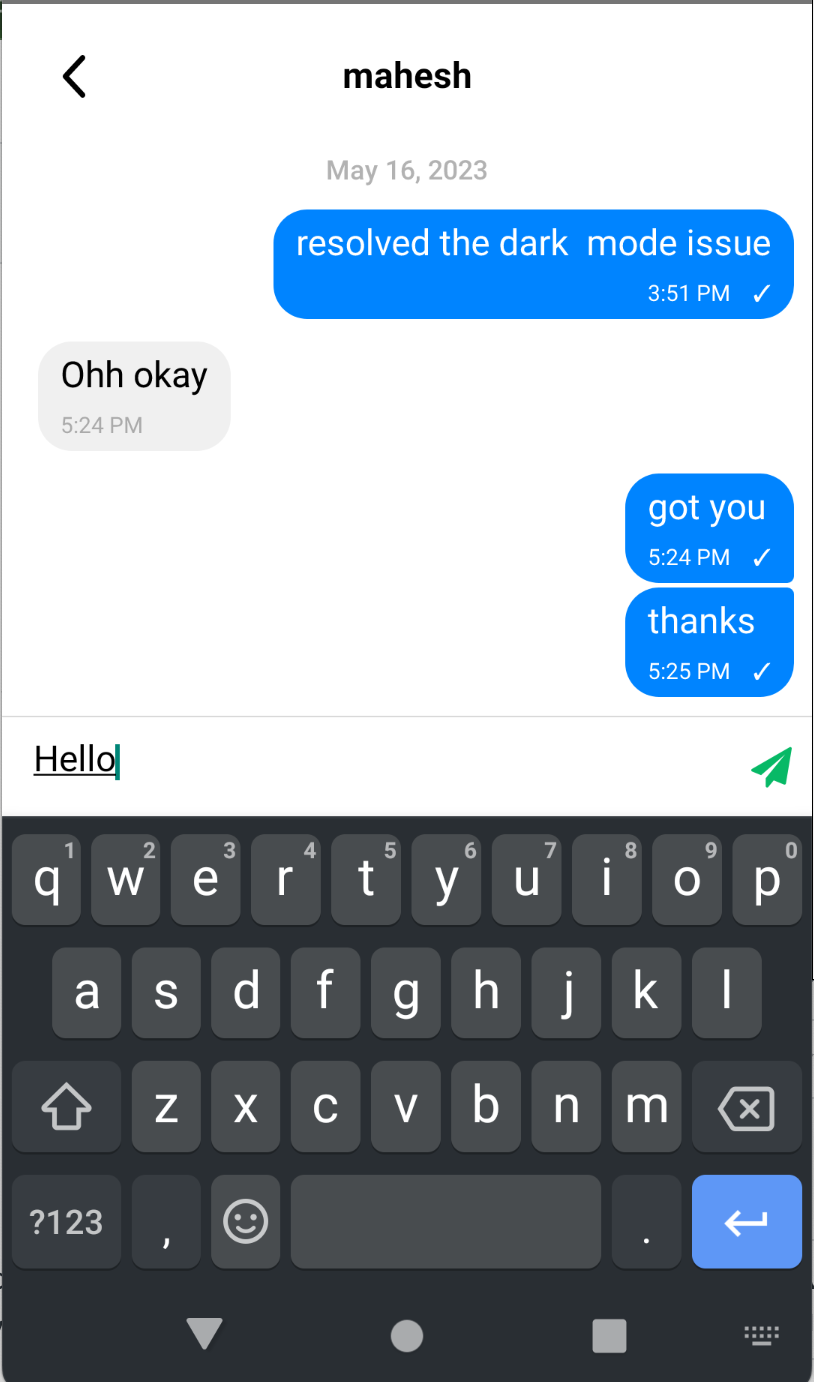The width and height of the screenshot is (814, 1382).
Task: Tap the message text field containing Hello
Action: (x=380, y=762)
